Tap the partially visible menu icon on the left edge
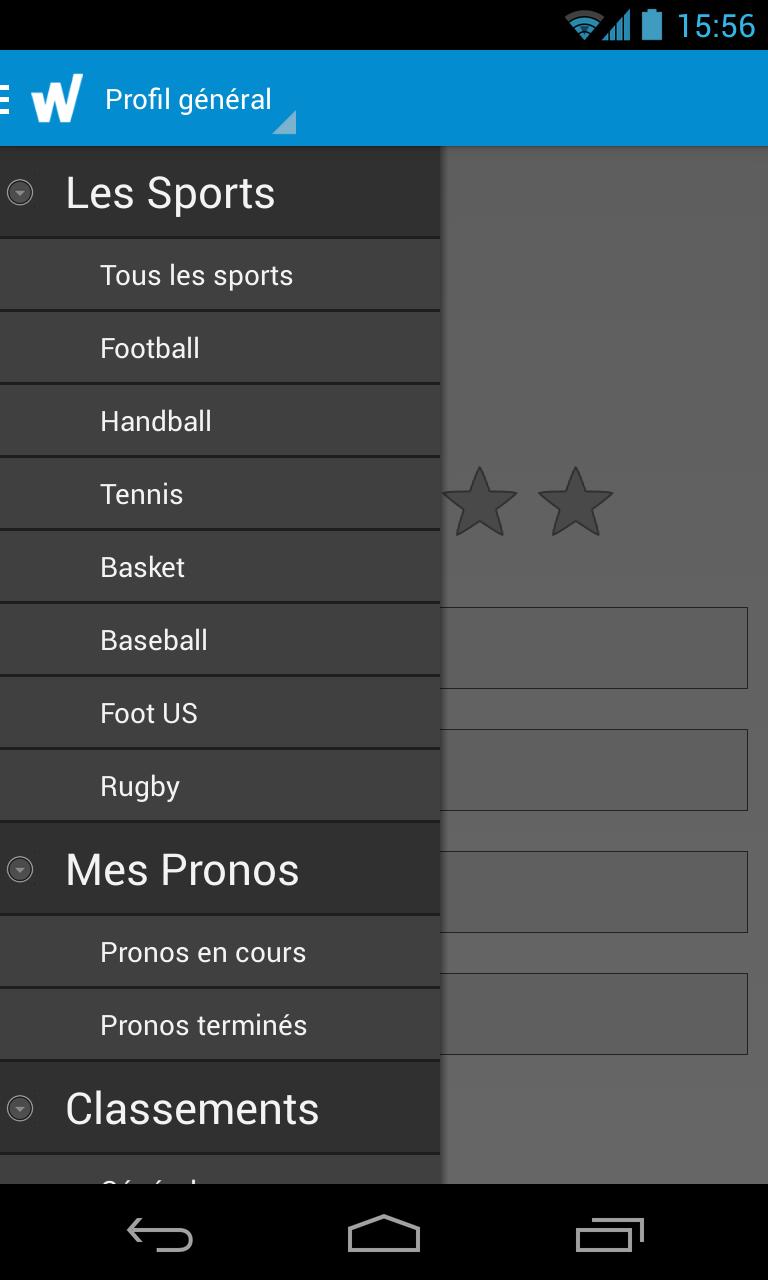Screen dimensions: 768x1280 point(4,98)
